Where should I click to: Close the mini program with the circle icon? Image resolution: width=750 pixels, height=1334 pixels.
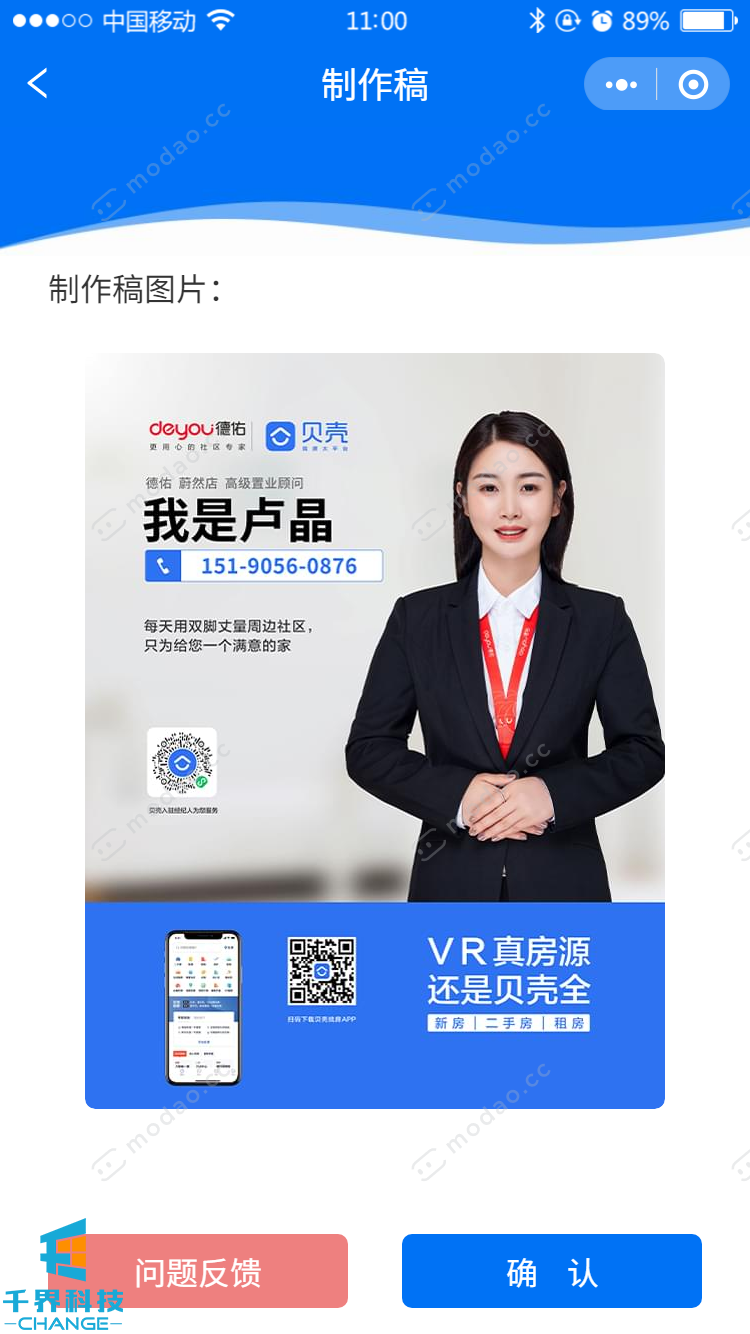(693, 85)
